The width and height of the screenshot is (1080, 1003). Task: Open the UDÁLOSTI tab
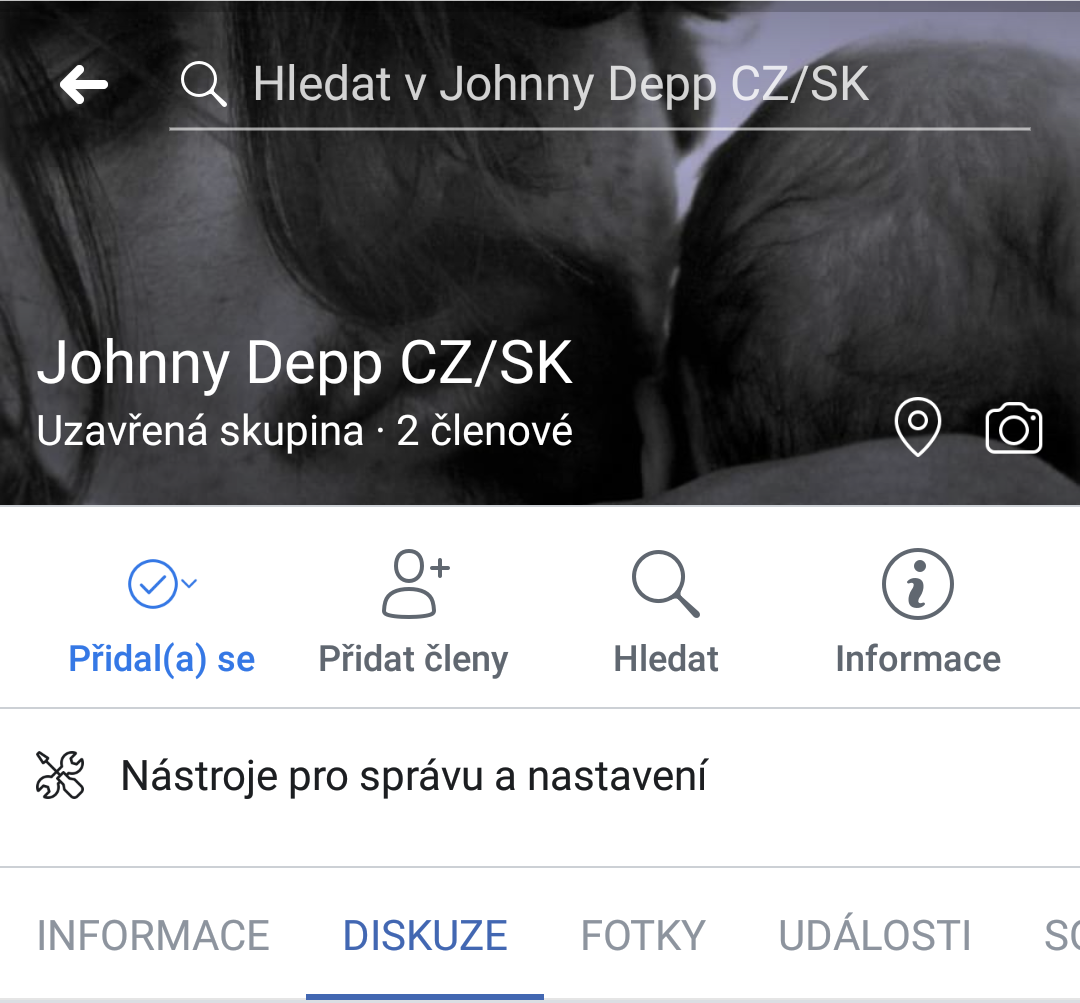point(875,936)
